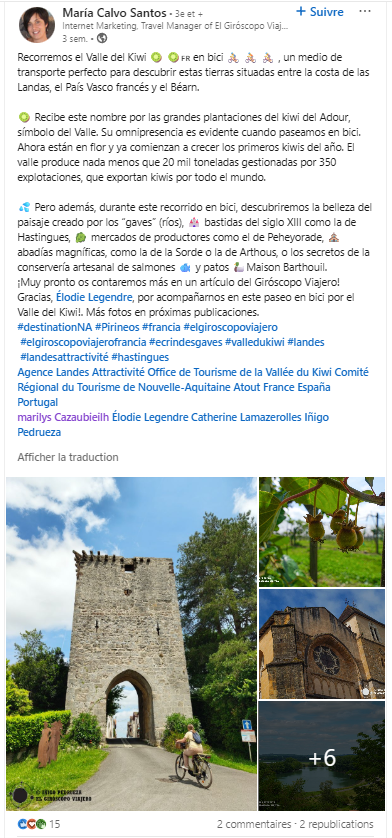The width and height of the screenshot is (392, 838).
Task: Open the post's three-dot overflow menu
Action: pyautogui.click(x=365, y=12)
